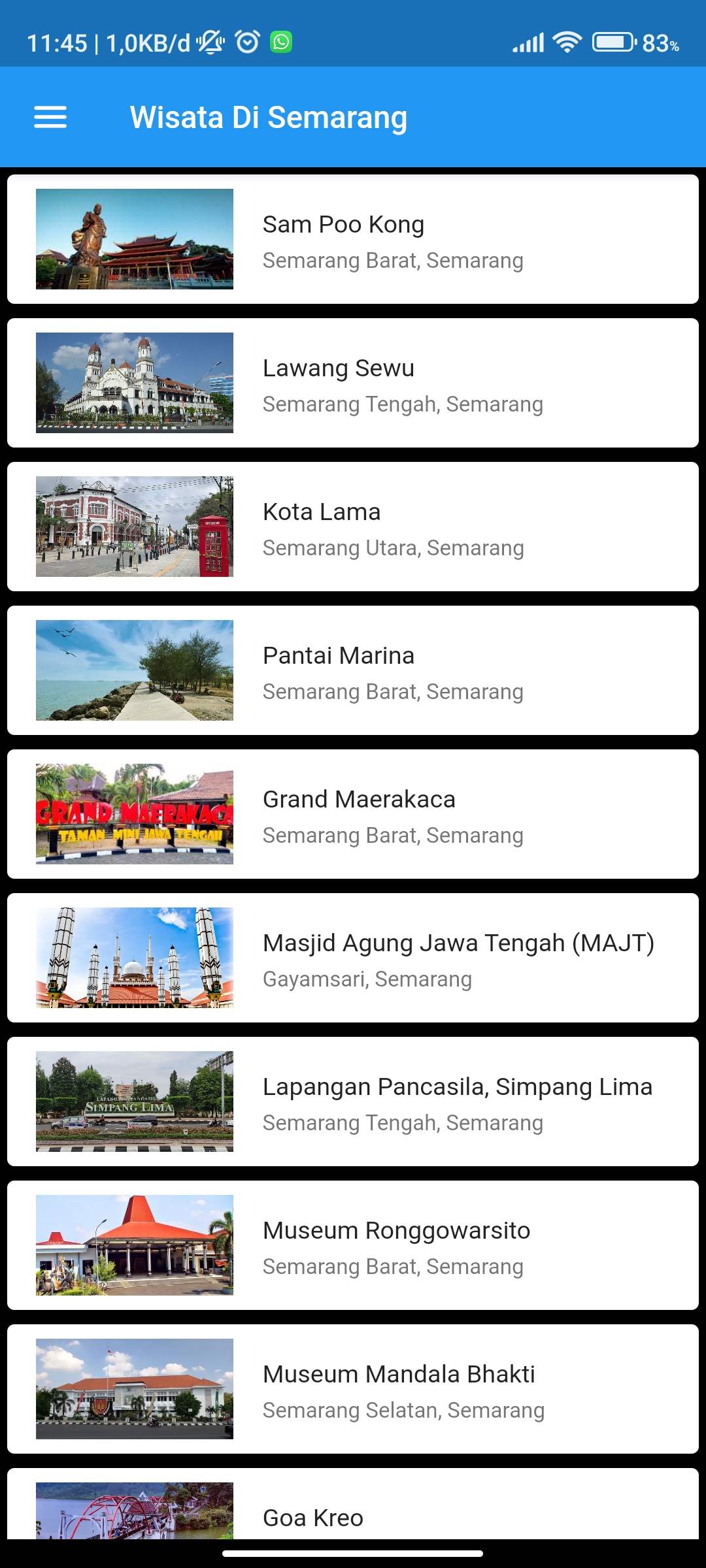The image size is (706, 1568).
Task: View Museum Ronggowarsito details
Action: (353, 1246)
